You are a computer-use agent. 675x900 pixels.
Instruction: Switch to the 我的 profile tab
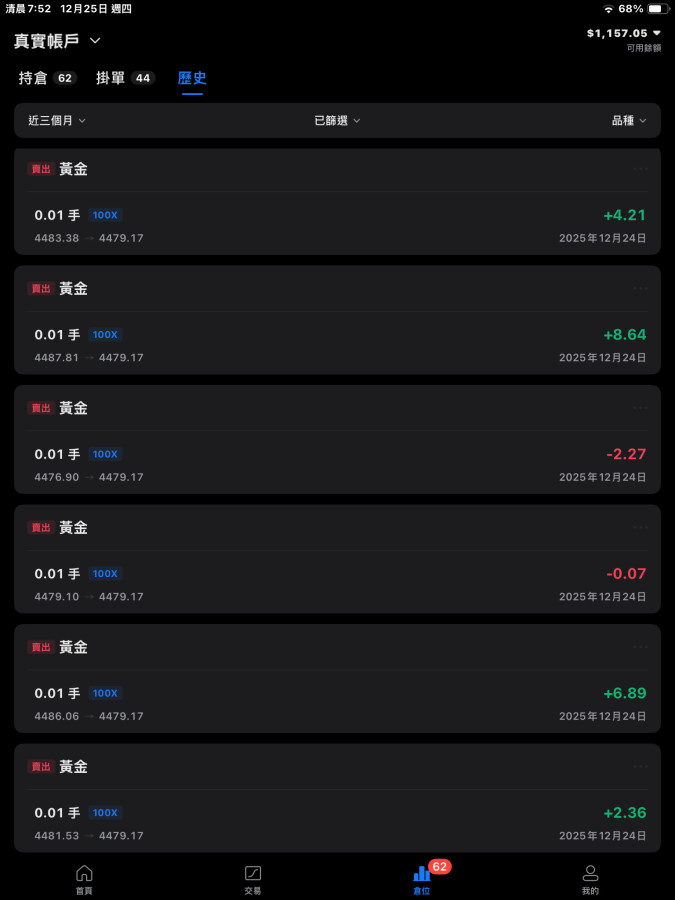pos(590,878)
